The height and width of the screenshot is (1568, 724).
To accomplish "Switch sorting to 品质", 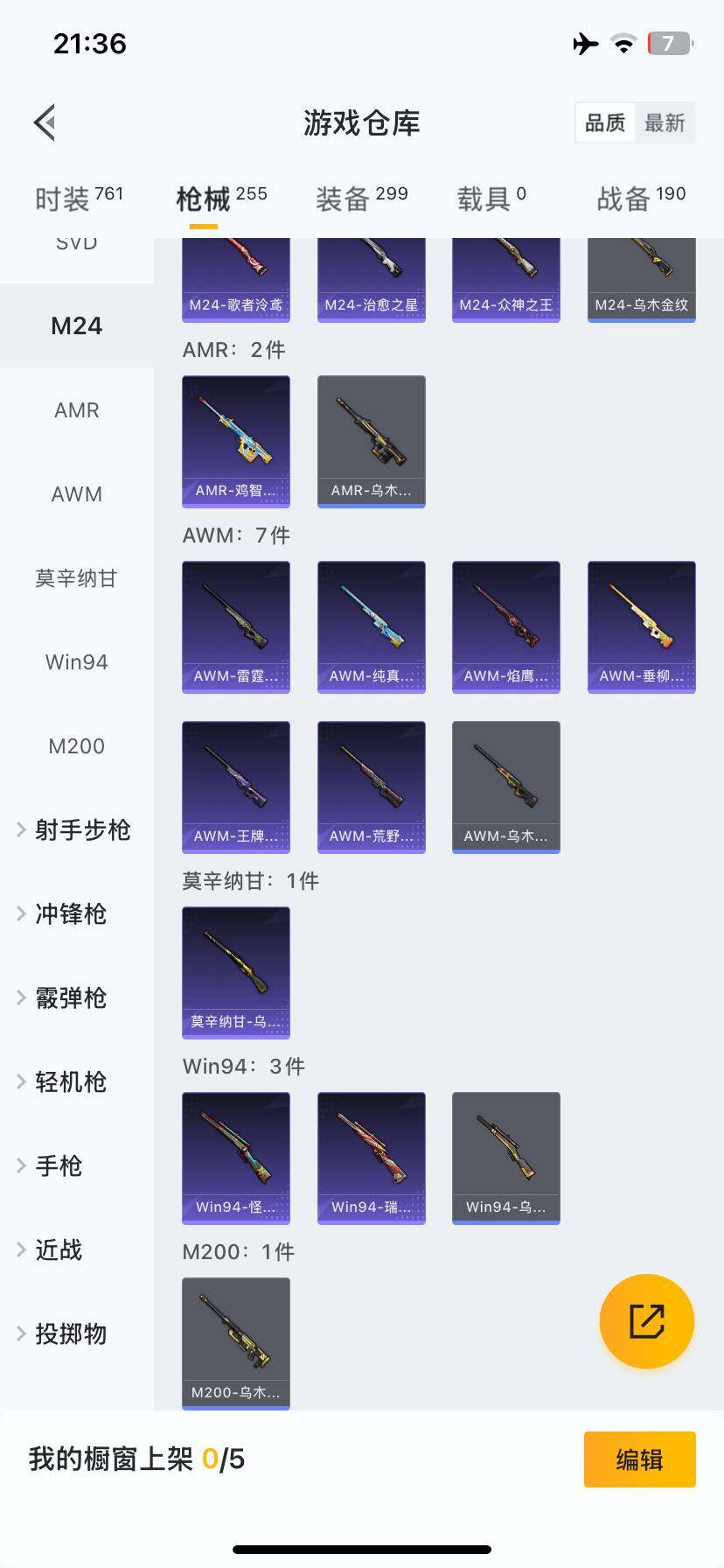I will 605,122.
